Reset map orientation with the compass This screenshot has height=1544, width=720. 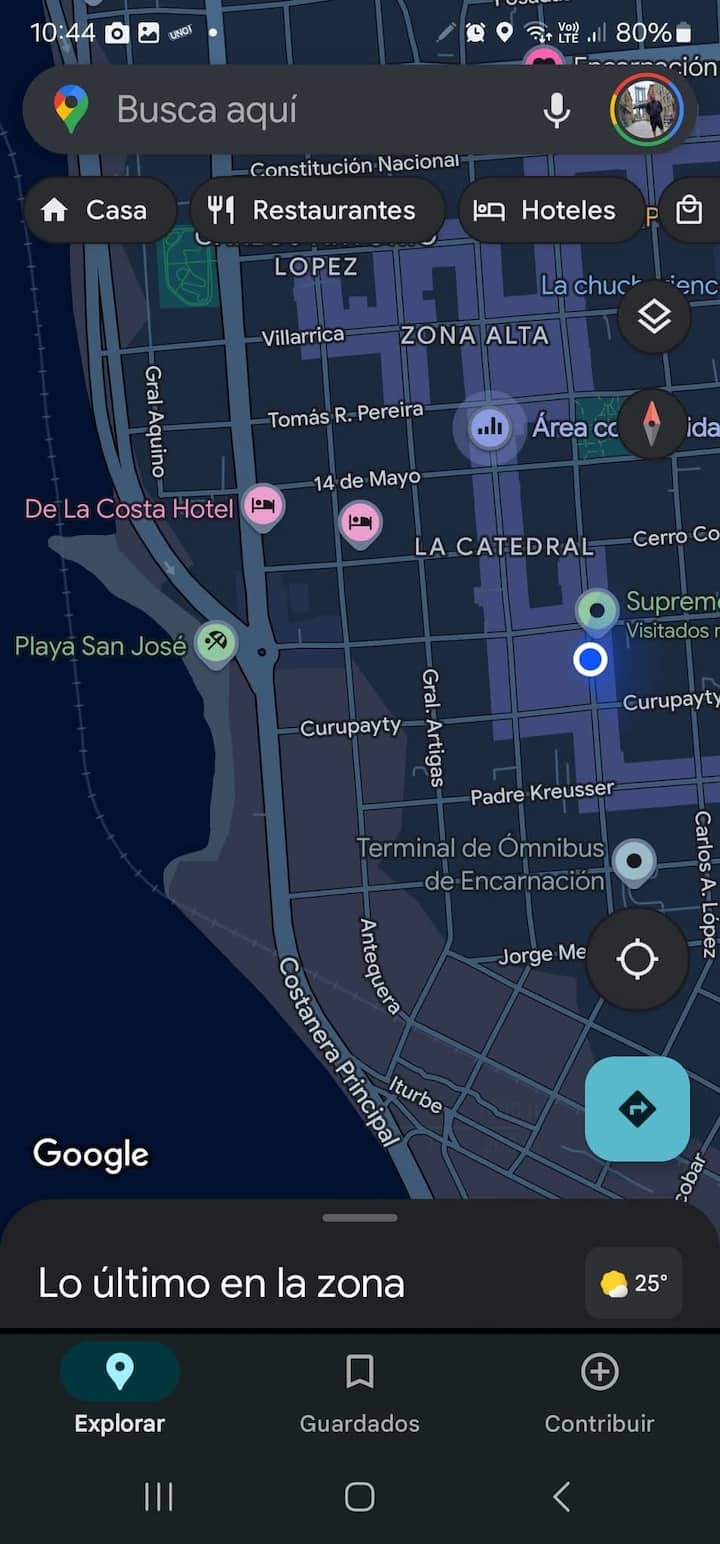[x=652, y=423]
